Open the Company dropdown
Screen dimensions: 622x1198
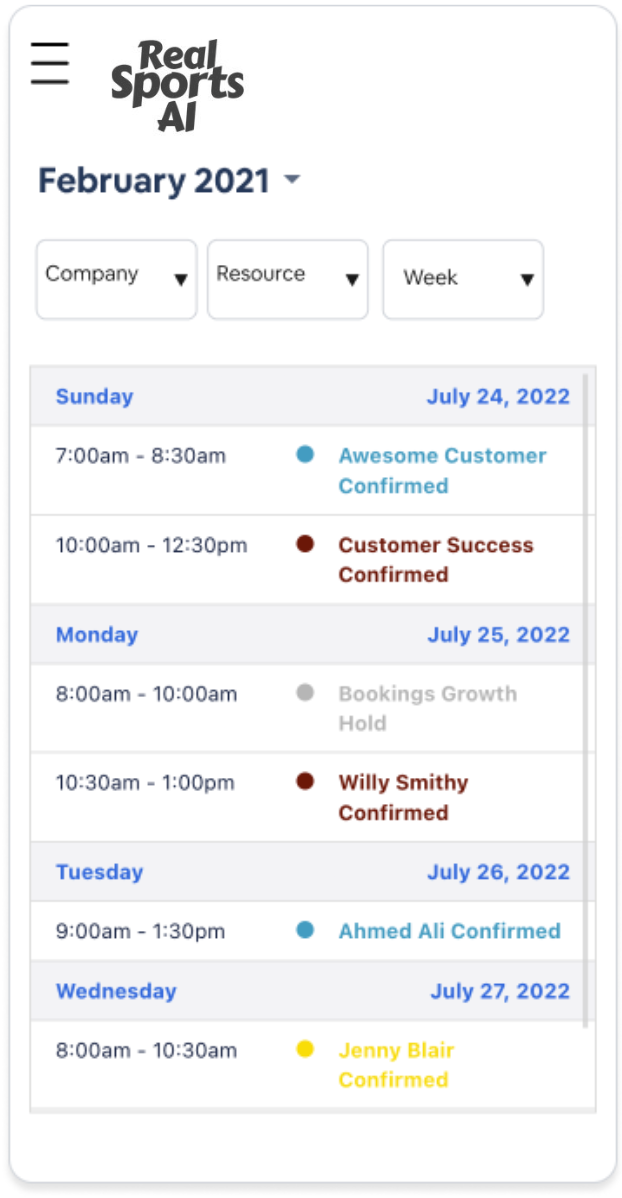pyautogui.click(x=116, y=279)
